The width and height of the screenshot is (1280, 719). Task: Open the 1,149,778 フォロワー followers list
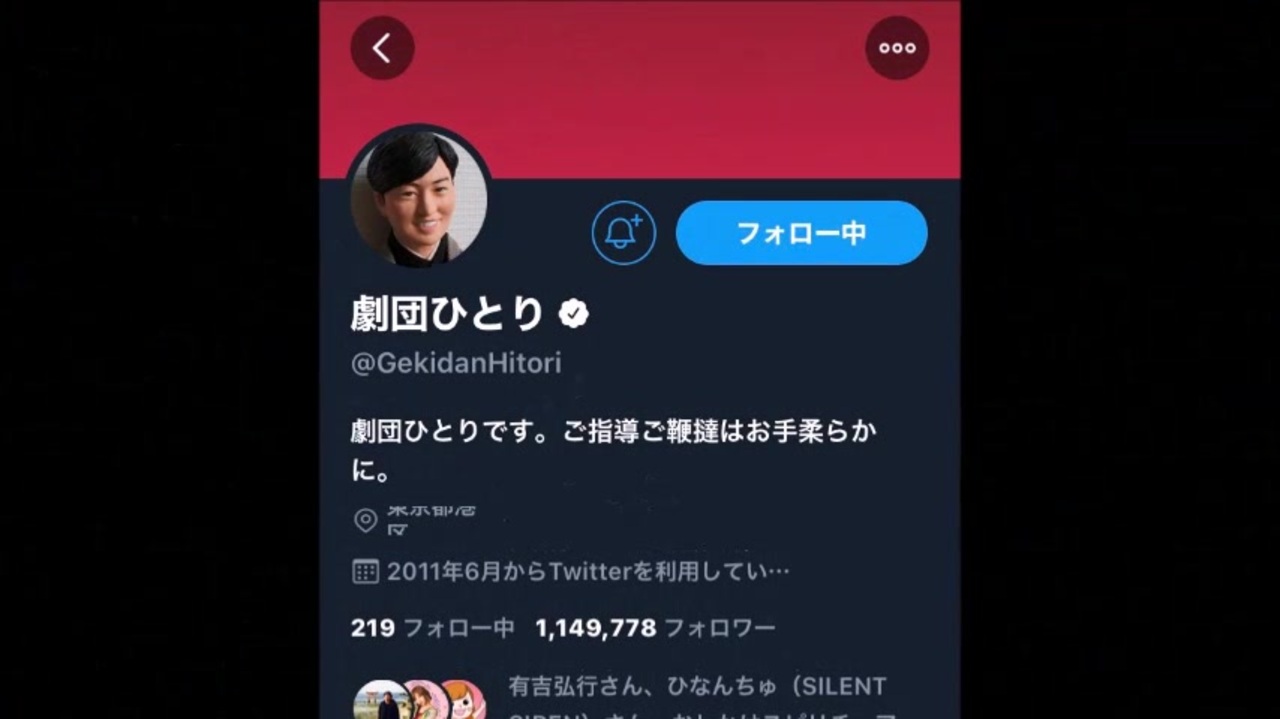(x=655, y=628)
